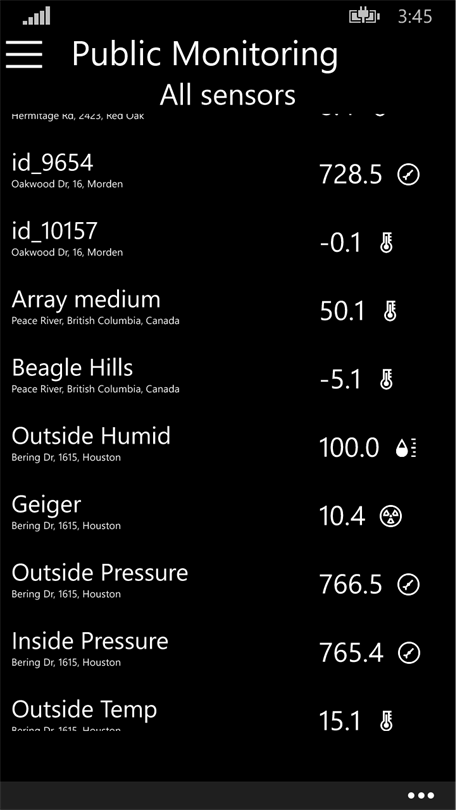
Task: Show Outside Pressure sensor readings
Action: pyautogui.click(x=228, y=582)
